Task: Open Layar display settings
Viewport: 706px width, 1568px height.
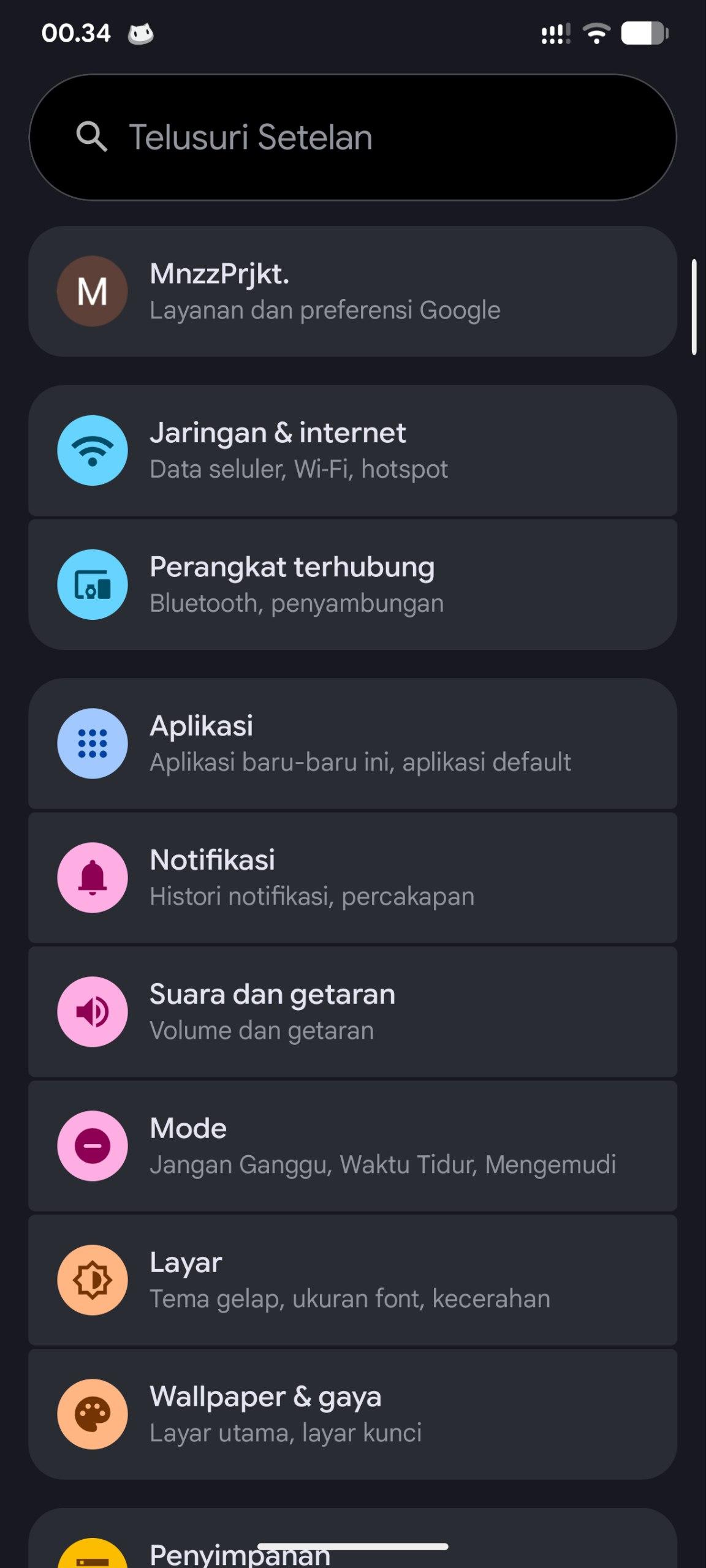Action: [352, 1280]
